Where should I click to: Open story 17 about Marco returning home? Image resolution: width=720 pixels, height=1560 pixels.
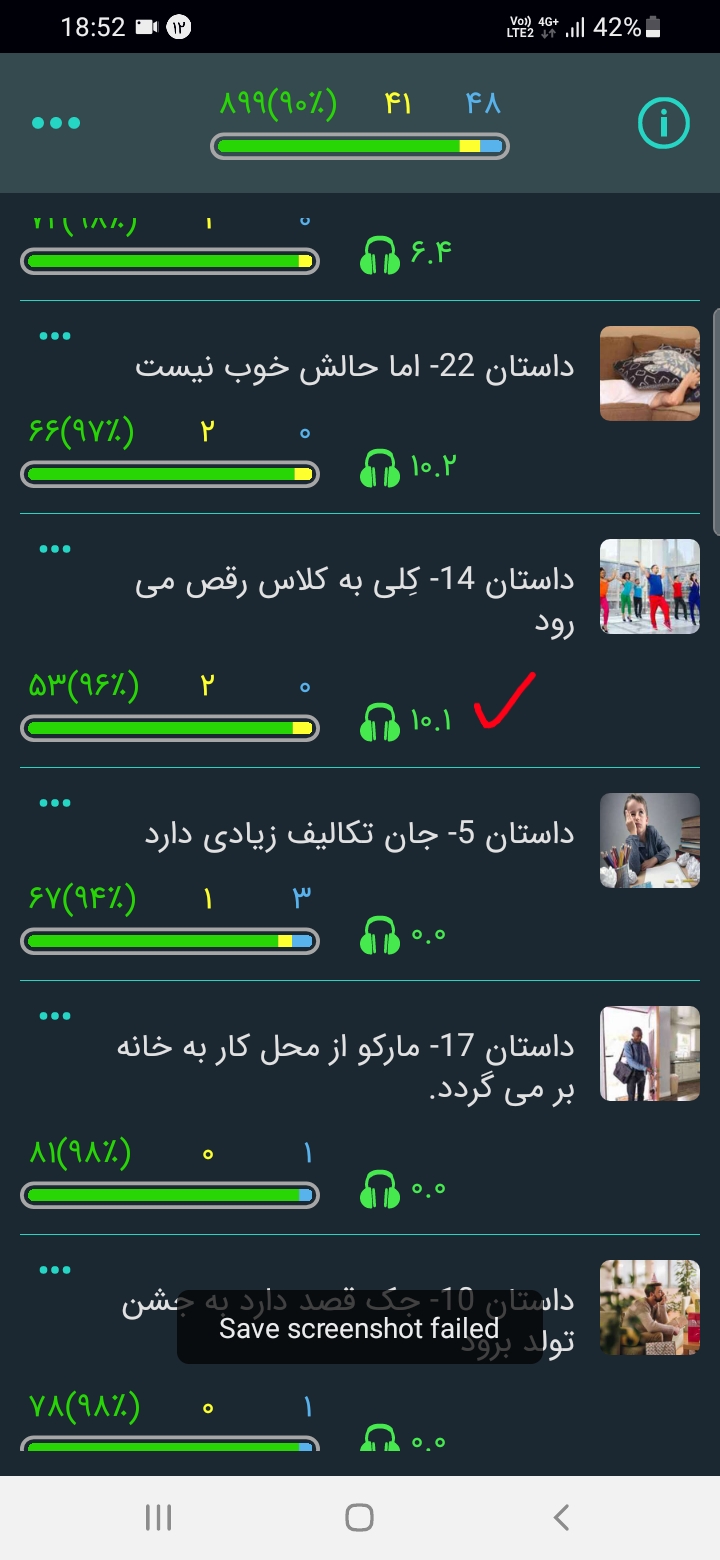(345, 1068)
